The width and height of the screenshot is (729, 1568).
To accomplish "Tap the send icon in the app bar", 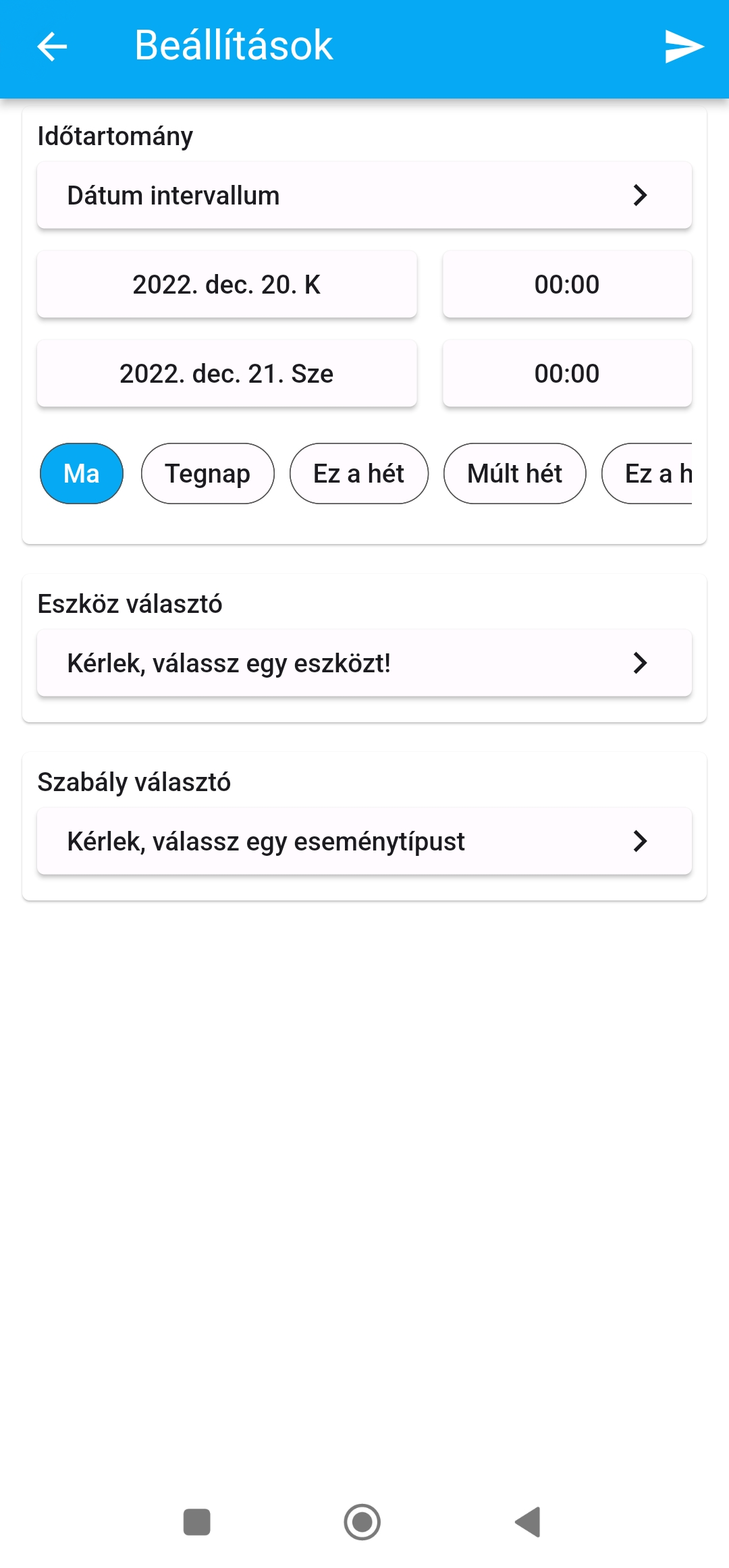I will pyautogui.click(x=684, y=47).
